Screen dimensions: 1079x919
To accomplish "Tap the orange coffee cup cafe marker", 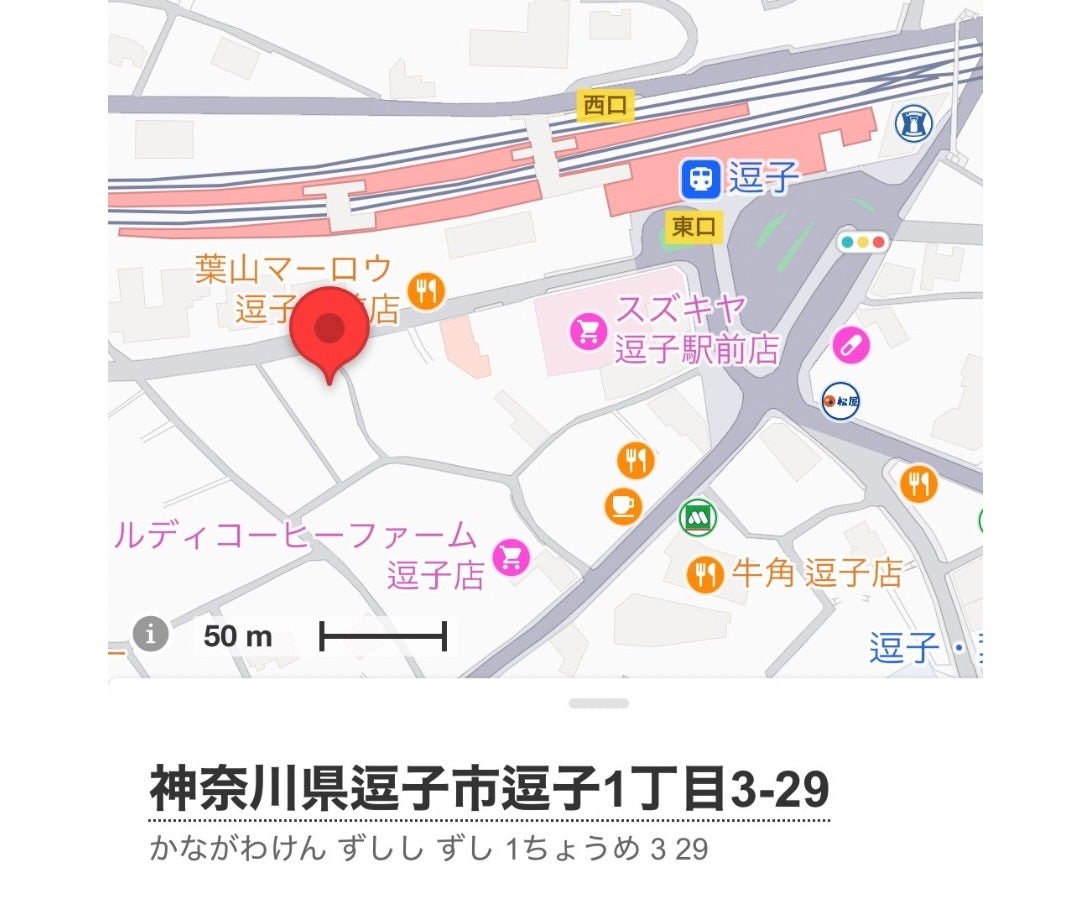I will click(623, 505).
